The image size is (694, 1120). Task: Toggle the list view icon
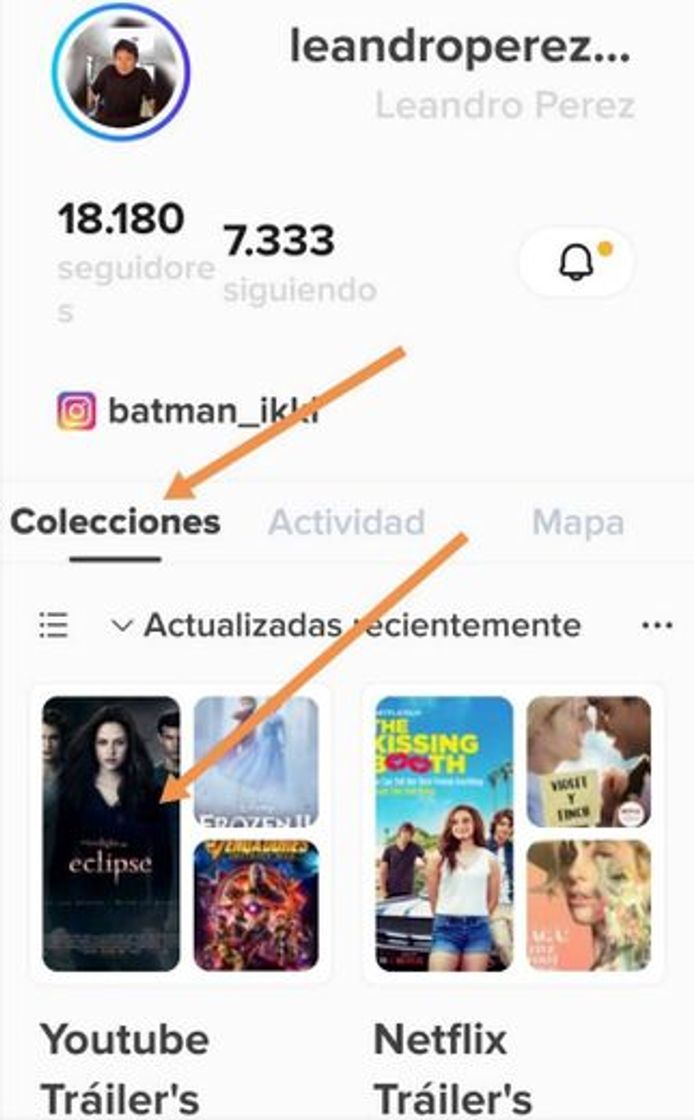point(53,626)
